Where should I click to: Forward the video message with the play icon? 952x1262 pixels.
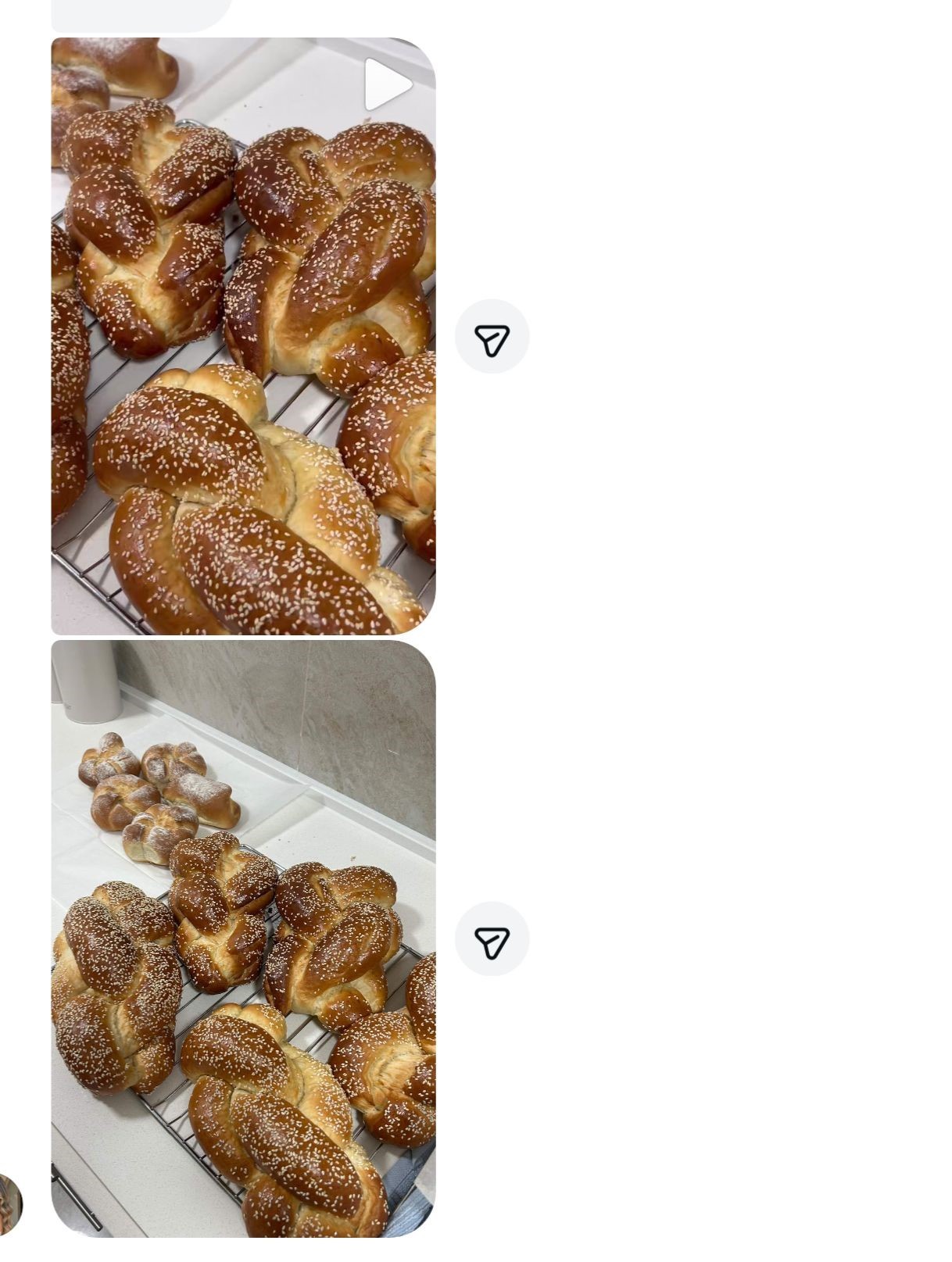point(492,337)
